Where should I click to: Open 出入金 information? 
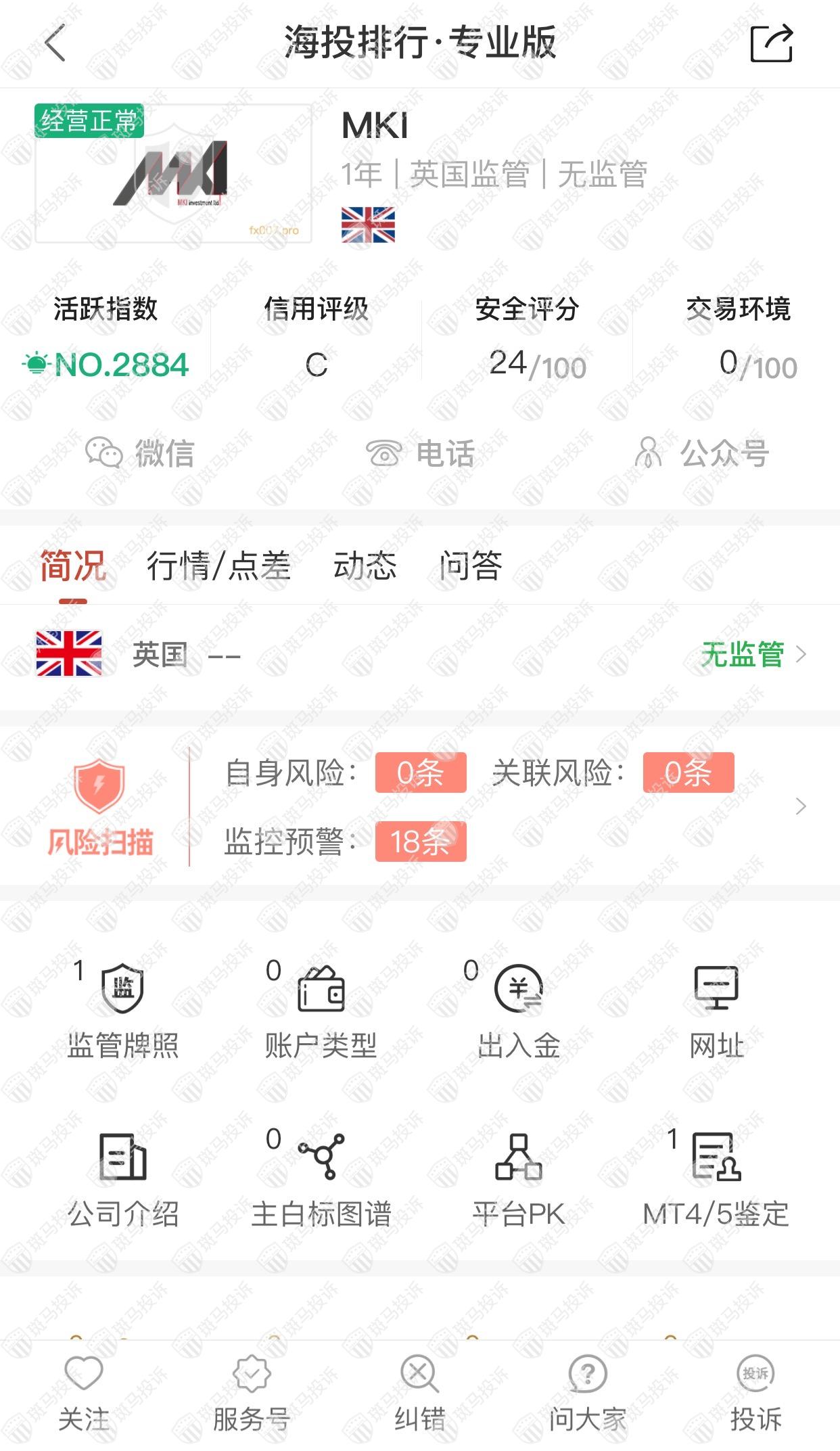point(519,1009)
